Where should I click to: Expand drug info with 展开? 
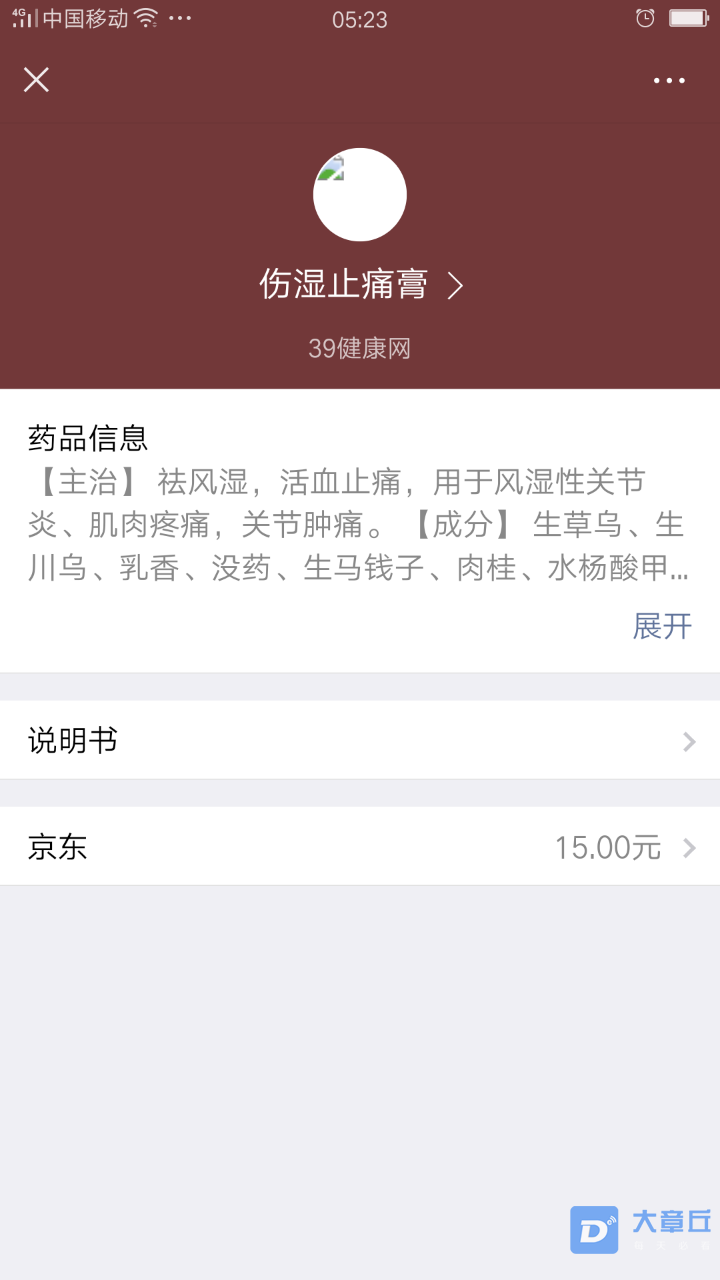click(x=662, y=626)
